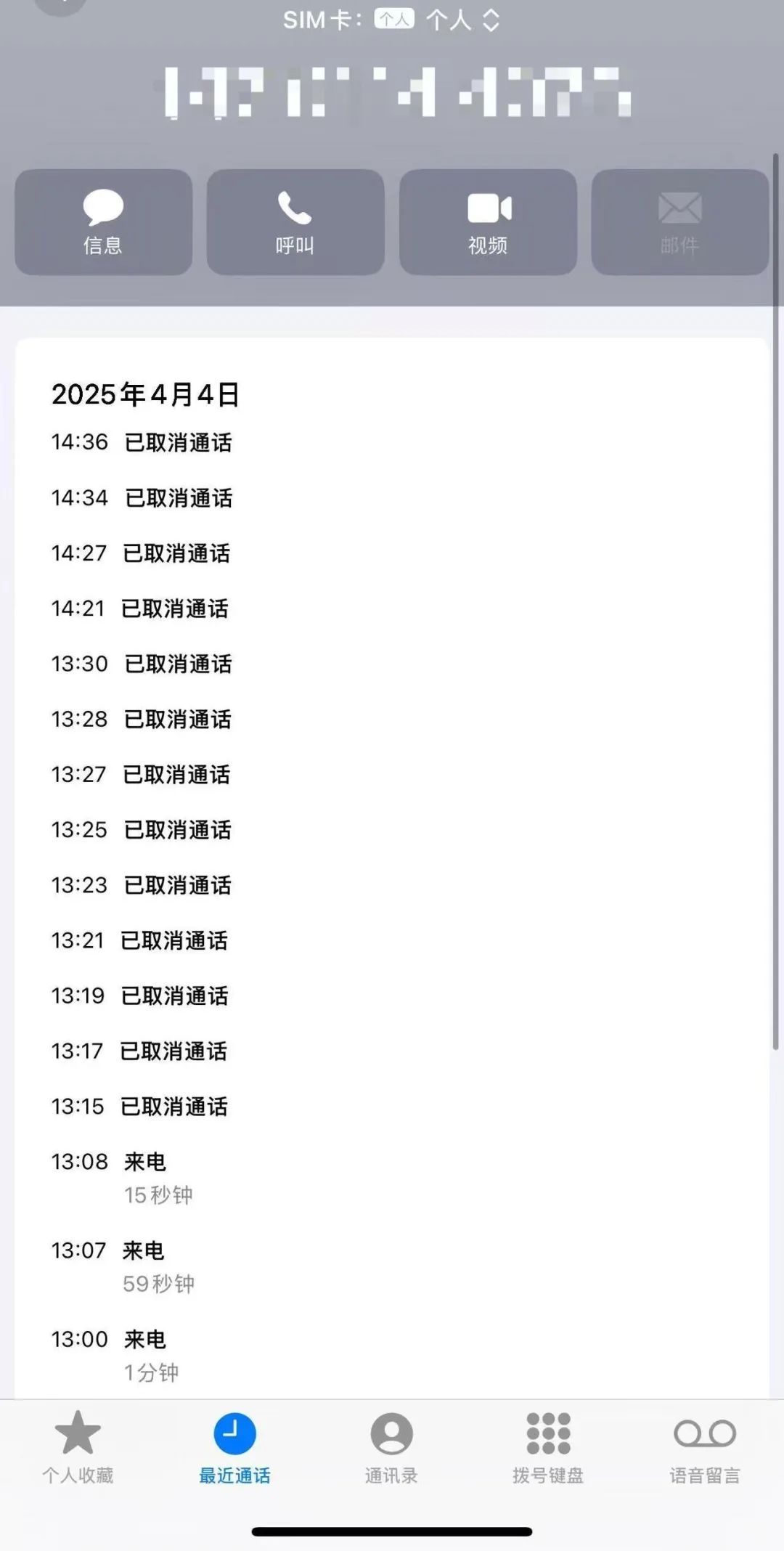Start a 视频 video call
Image resolution: width=784 pixels, height=1551 pixels.
(x=488, y=222)
